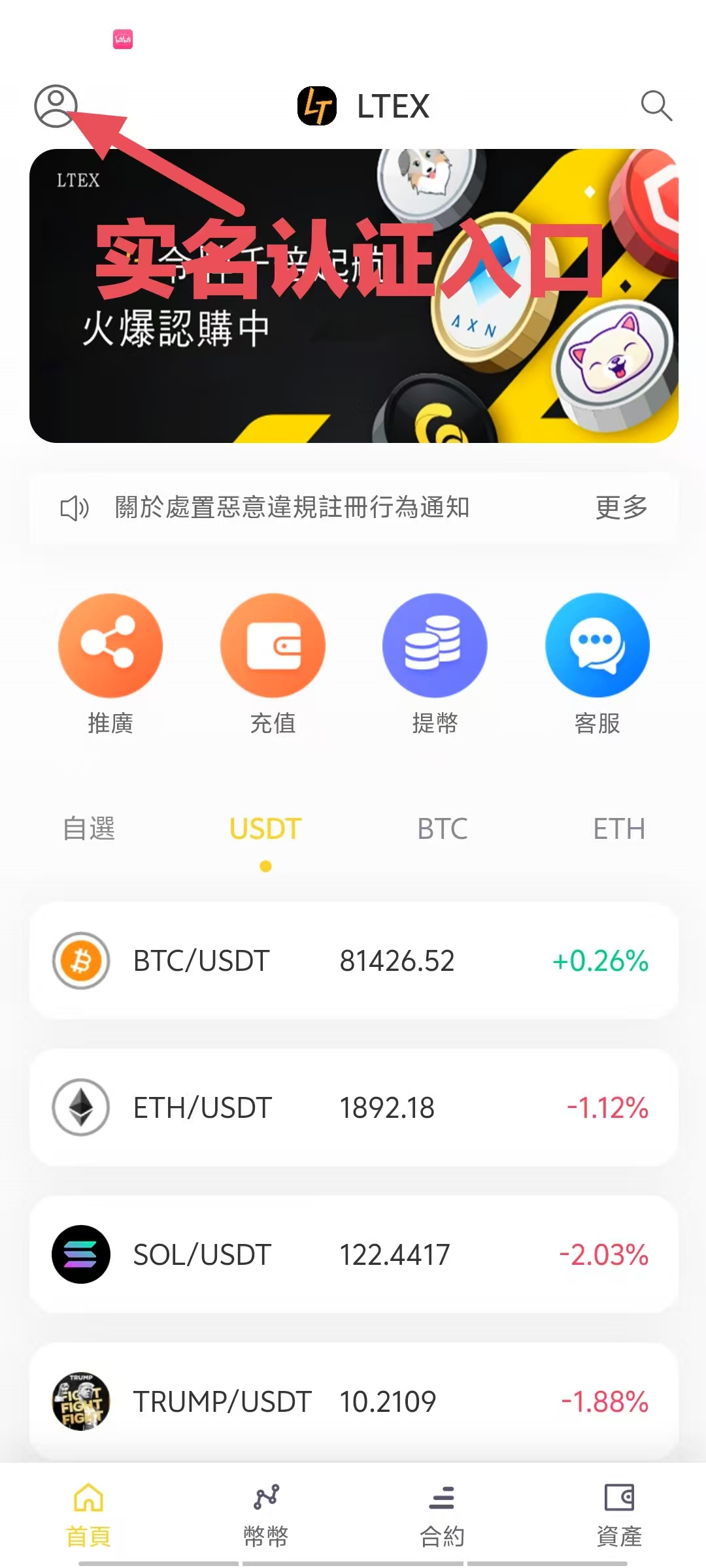This screenshot has width=706, height=1568.
Task: Switch to the ETH market tab
Action: pyautogui.click(x=618, y=828)
